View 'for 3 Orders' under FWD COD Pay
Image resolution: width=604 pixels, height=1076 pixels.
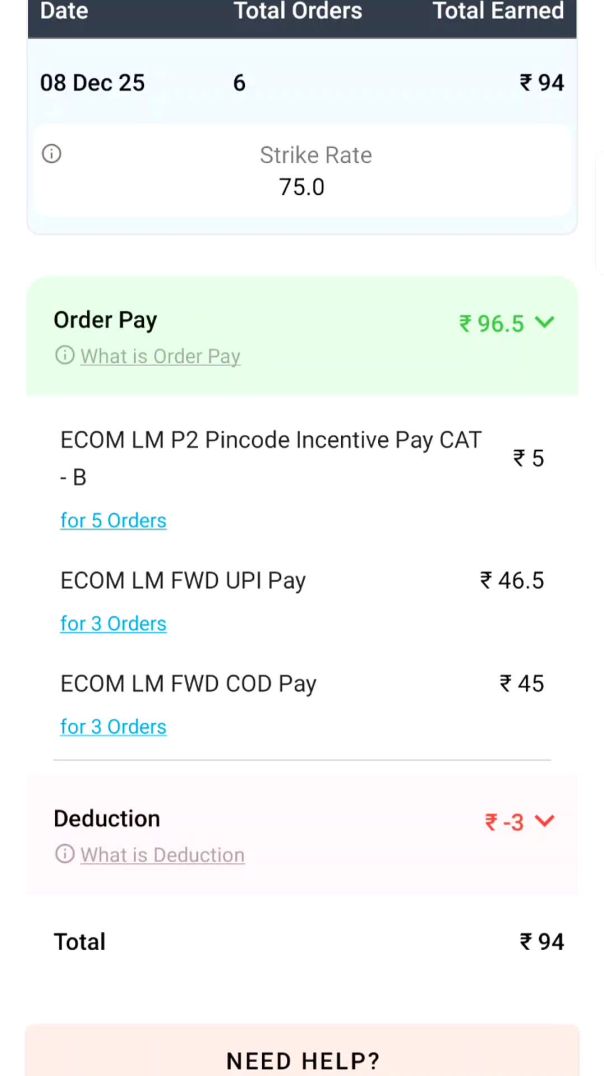tap(113, 726)
